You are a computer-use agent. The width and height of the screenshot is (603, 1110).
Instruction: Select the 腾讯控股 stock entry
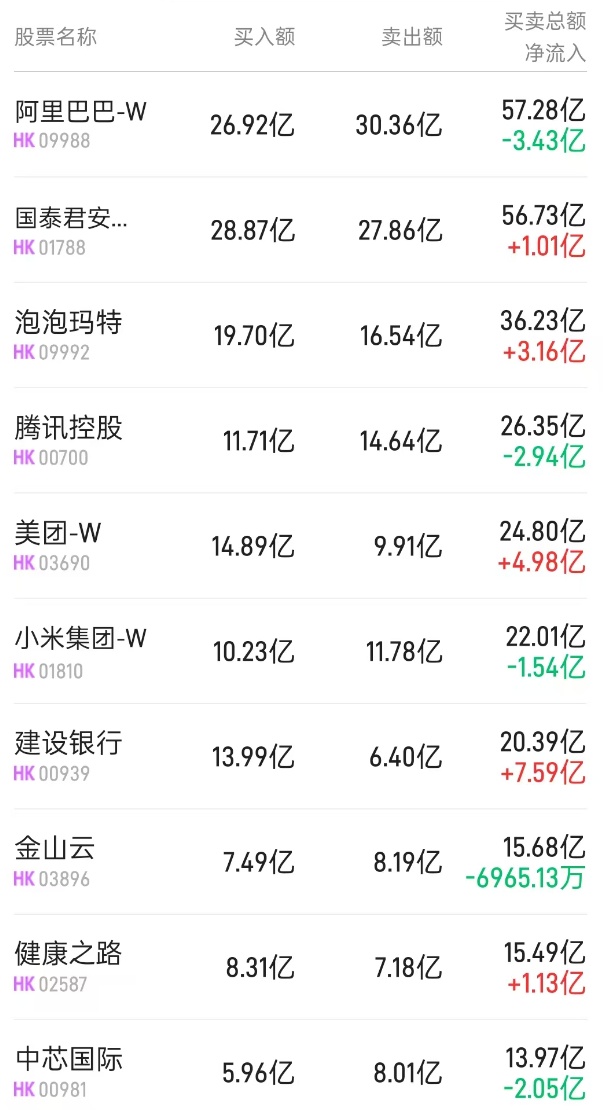pos(68,428)
